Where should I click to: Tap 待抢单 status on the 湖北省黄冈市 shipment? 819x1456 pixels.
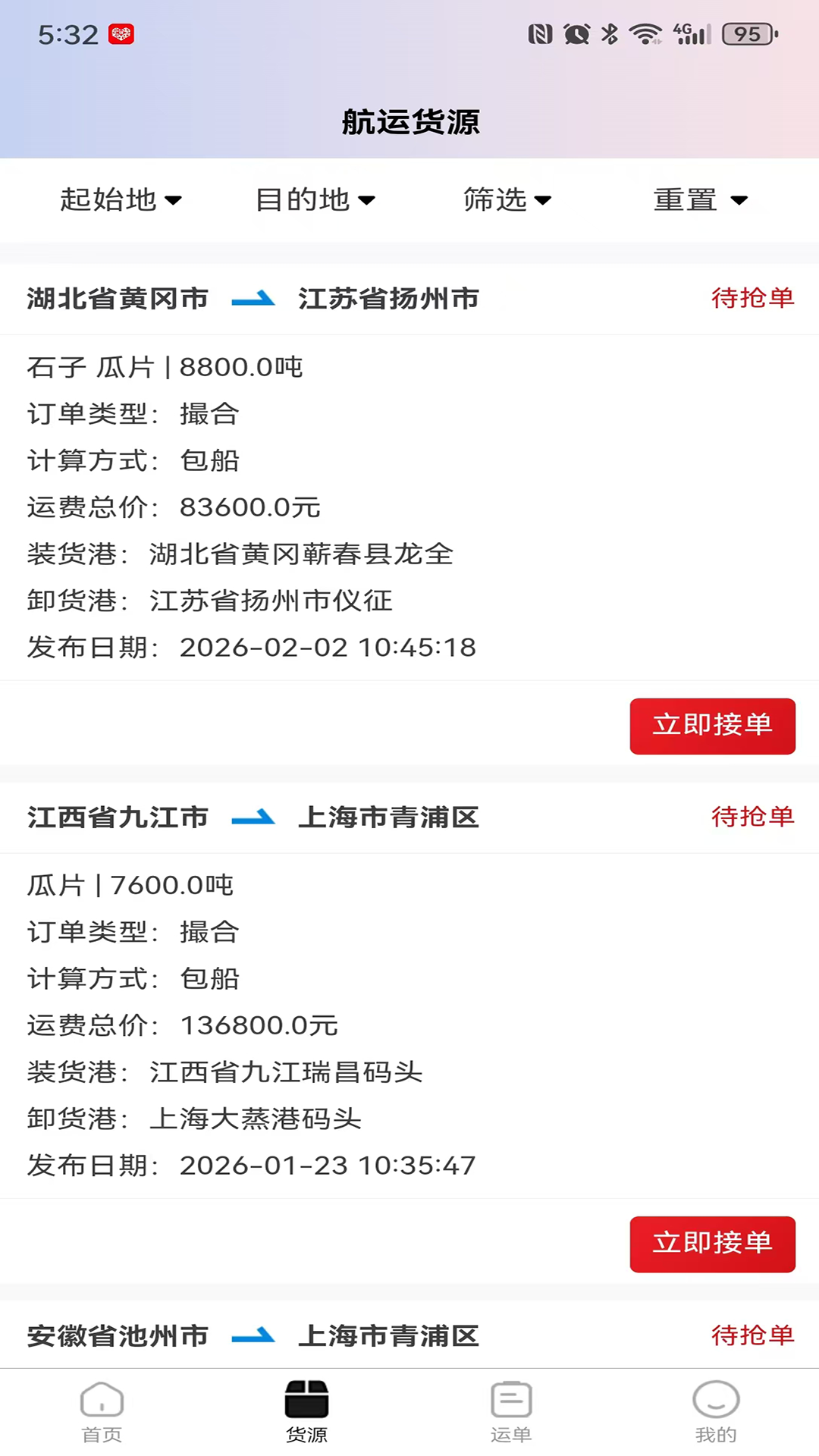point(753,299)
